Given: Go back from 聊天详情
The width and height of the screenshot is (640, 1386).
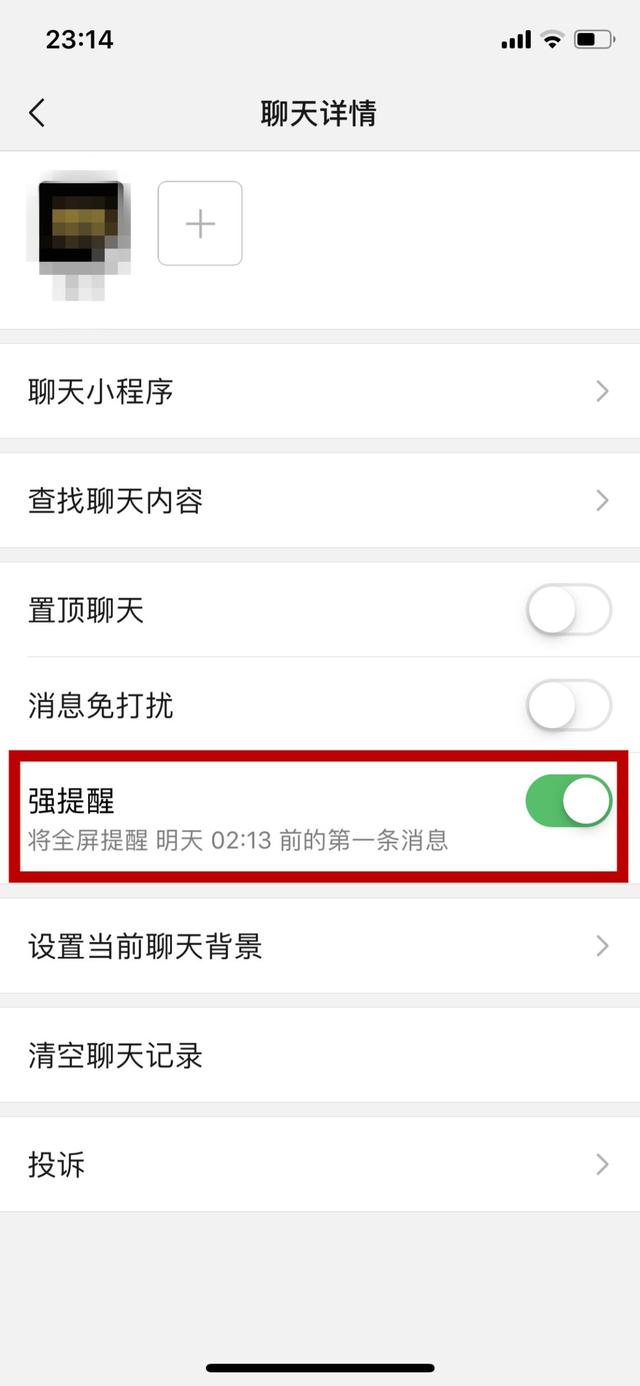Looking at the screenshot, I should click(38, 113).
